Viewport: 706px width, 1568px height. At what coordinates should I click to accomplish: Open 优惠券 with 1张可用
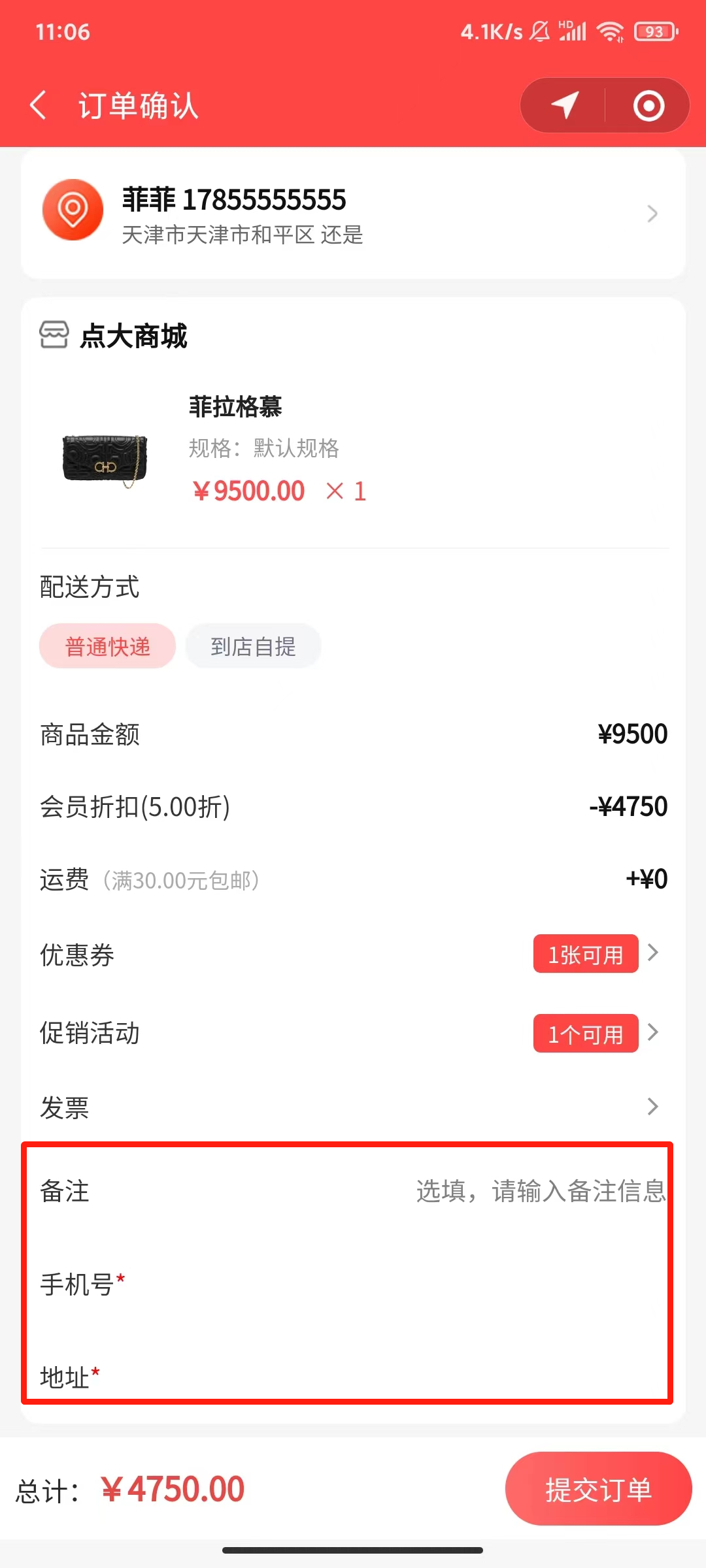click(x=586, y=955)
